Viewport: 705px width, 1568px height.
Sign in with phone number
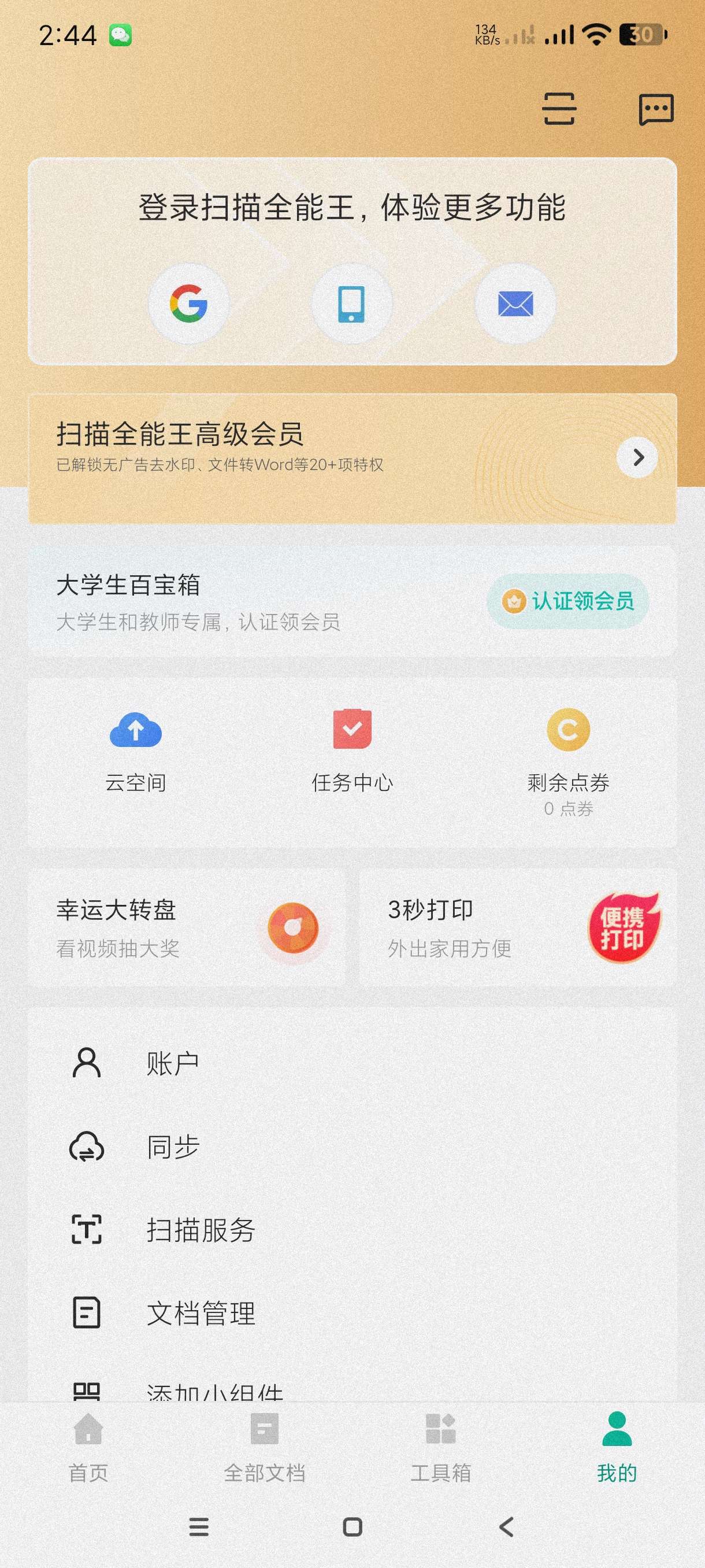[x=351, y=303]
